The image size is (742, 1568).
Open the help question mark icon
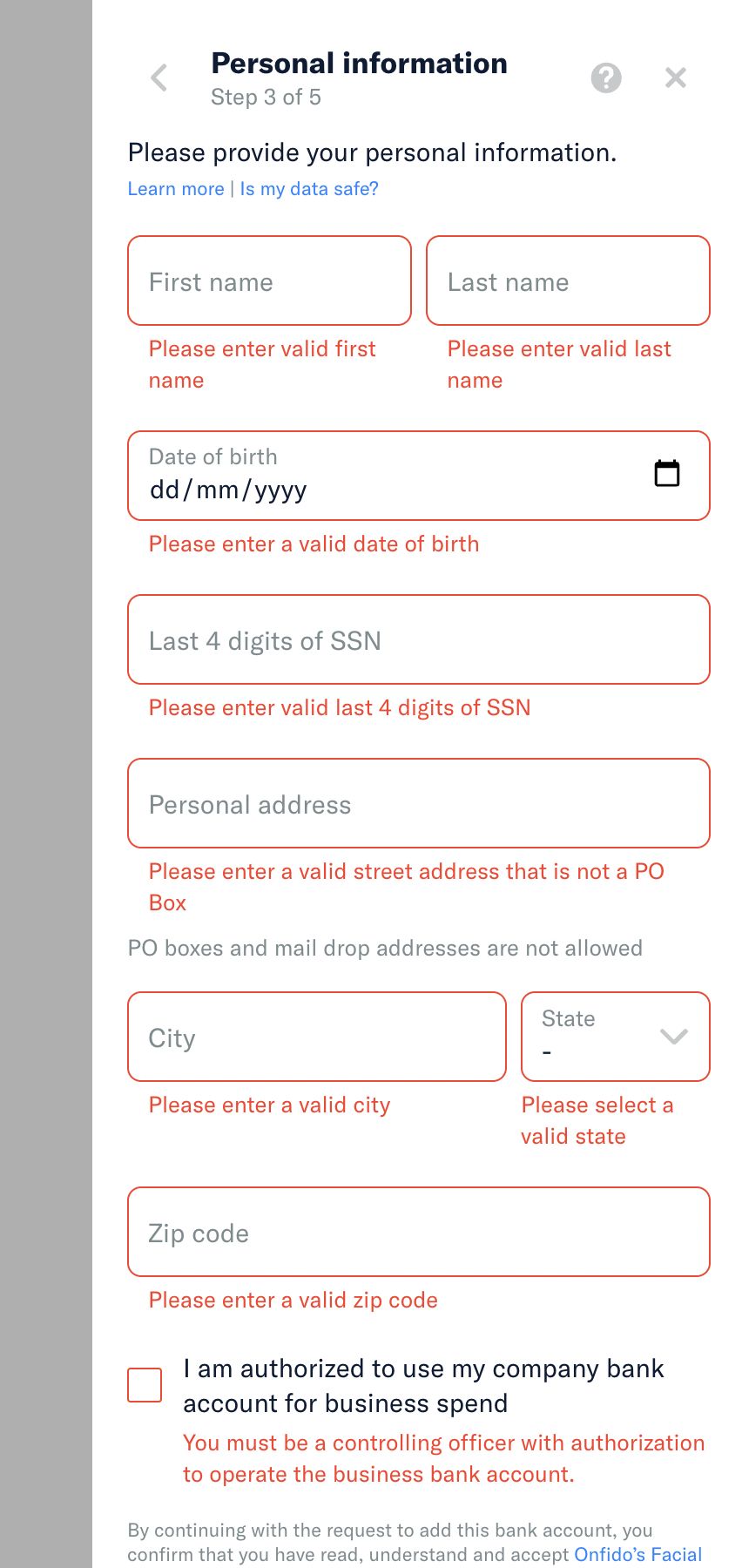[x=606, y=78]
